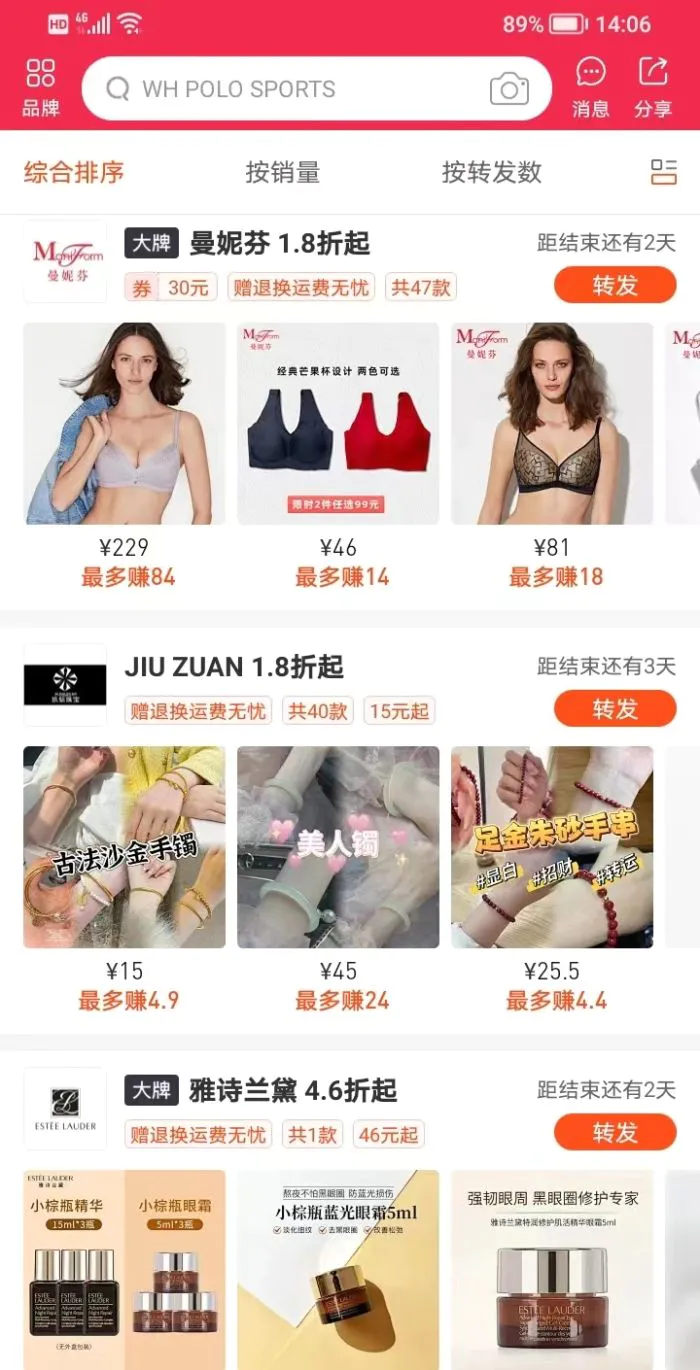Open the 足金朱砂手串 product
Image resolution: width=700 pixels, height=1370 pixels.
(x=552, y=847)
